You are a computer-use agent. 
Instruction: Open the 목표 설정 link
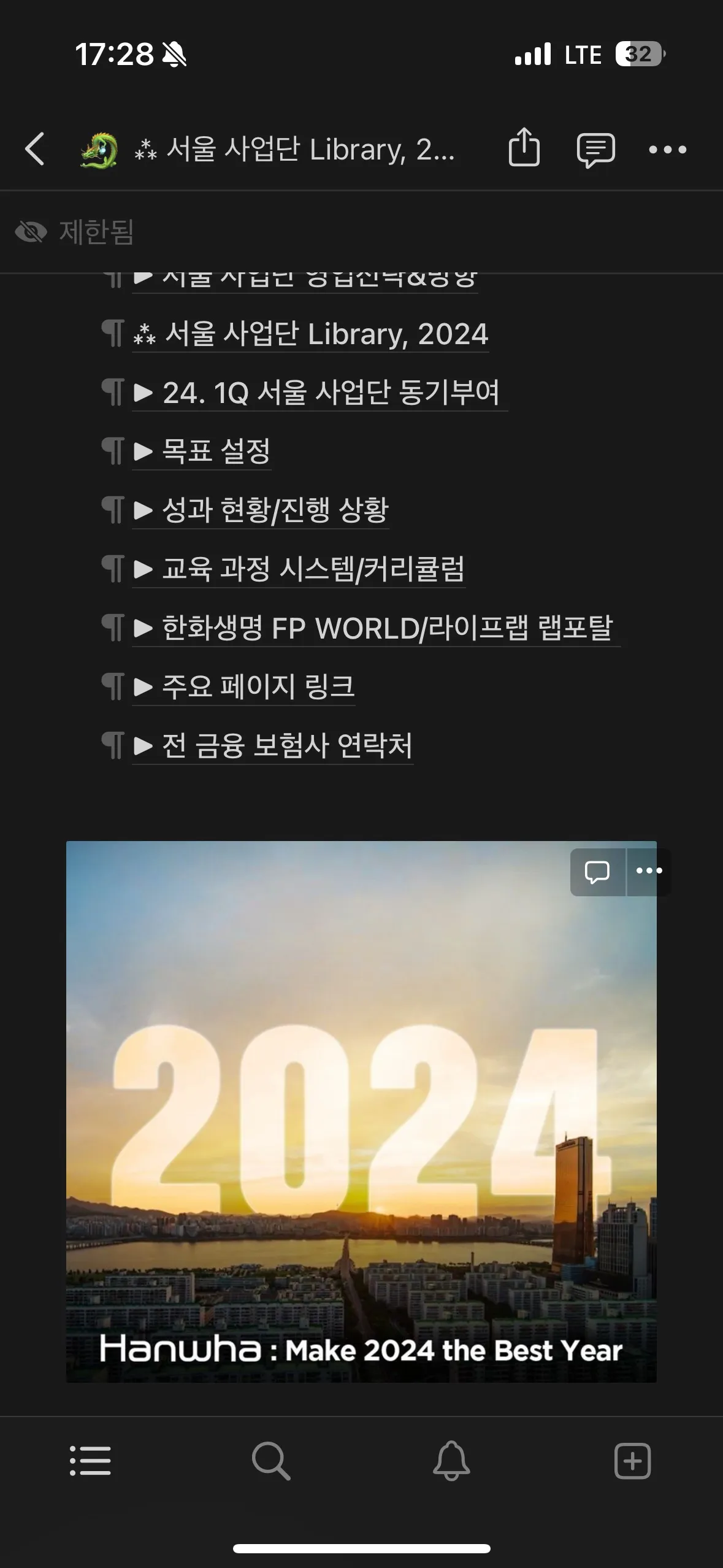[x=215, y=452]
